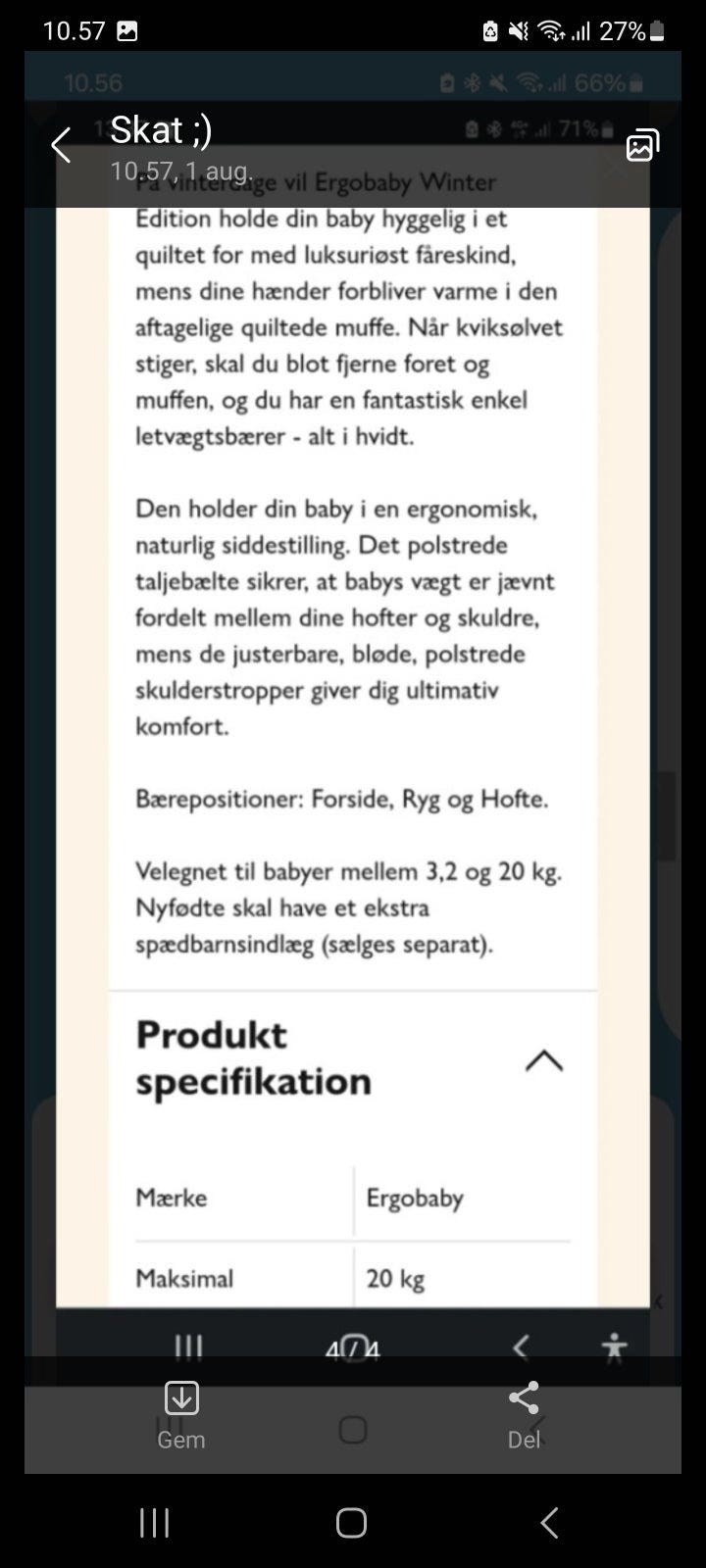Tap the tabs icon in the captured browser toolbar

tap(187, 1347)
